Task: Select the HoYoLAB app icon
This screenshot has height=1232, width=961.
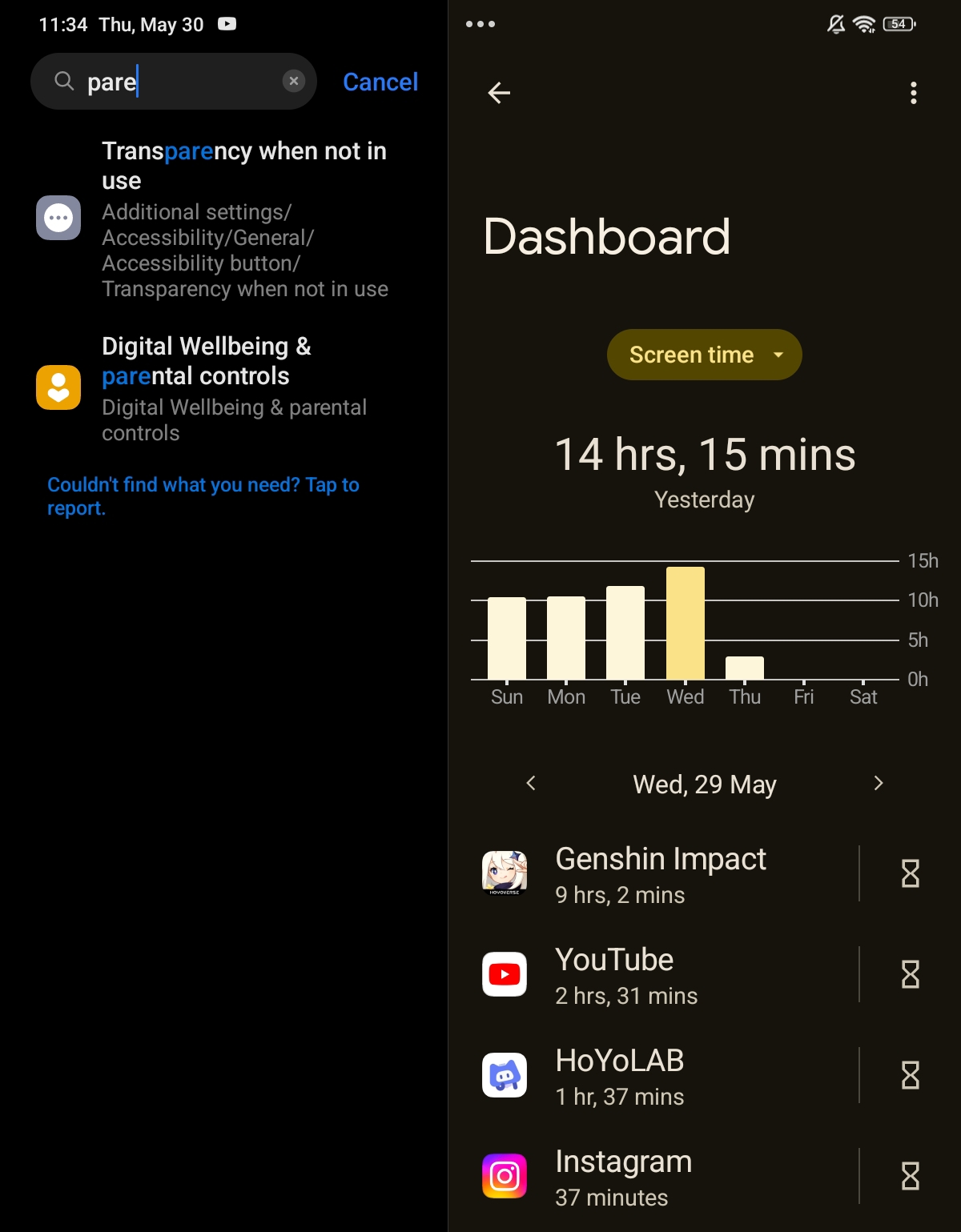Action: click(504, 1075)
